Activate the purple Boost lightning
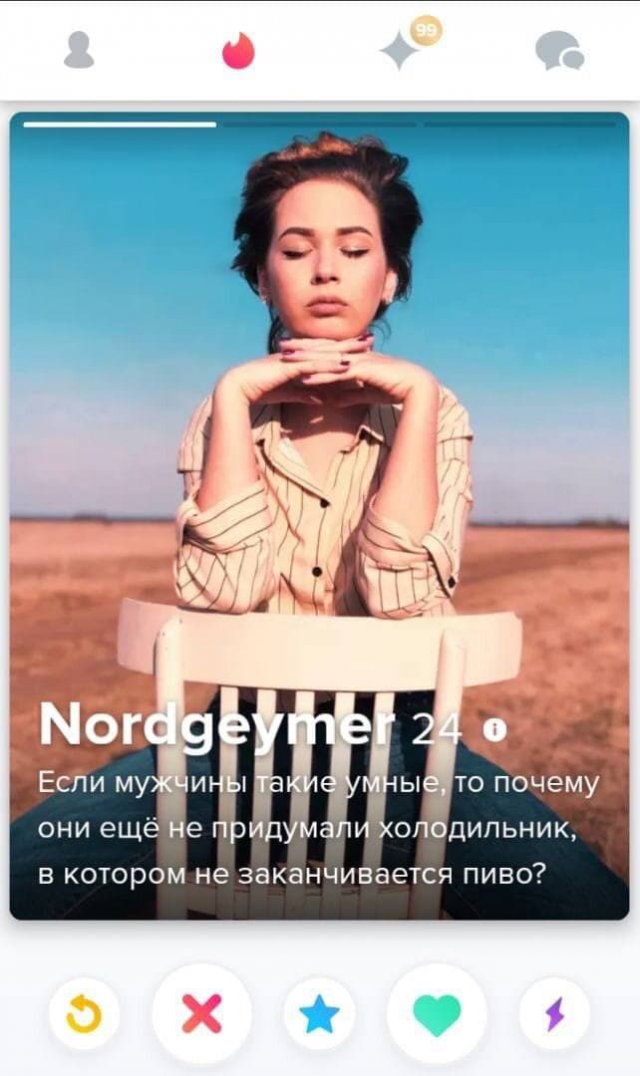This screenshot has width=640, height=1076. 554,1015
